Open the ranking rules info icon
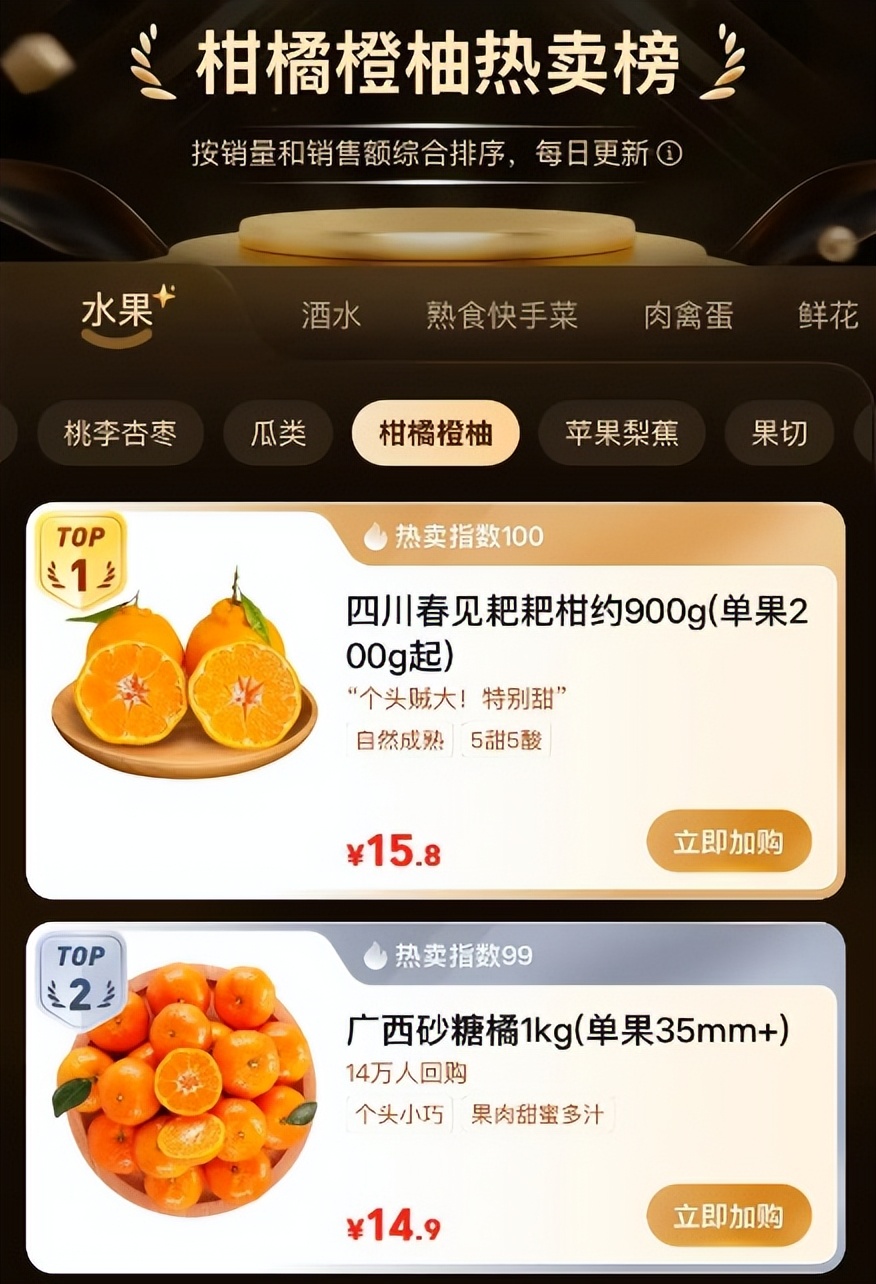876x1284 pixels. (671, 154)
